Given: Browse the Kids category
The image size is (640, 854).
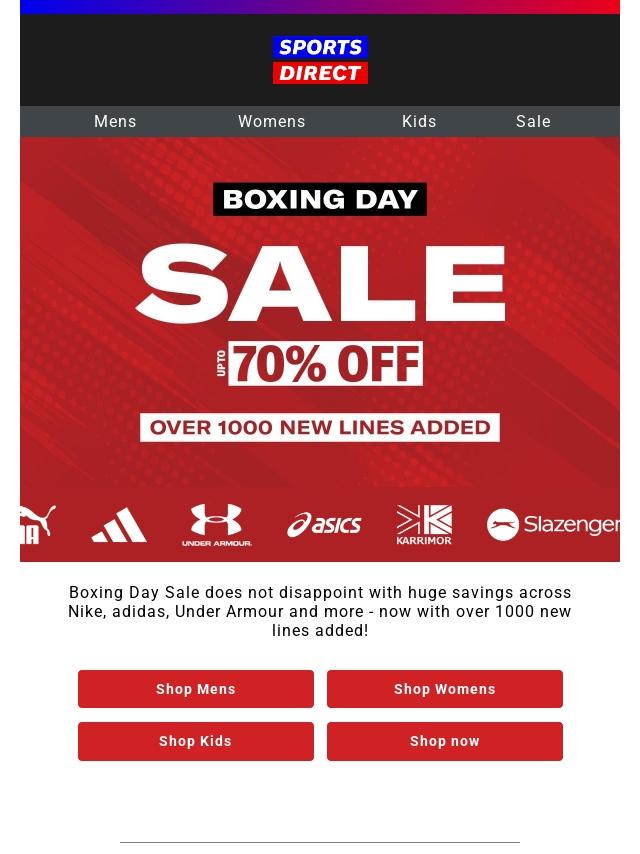Looking at the screenshot, I should (x=419, y=122).
